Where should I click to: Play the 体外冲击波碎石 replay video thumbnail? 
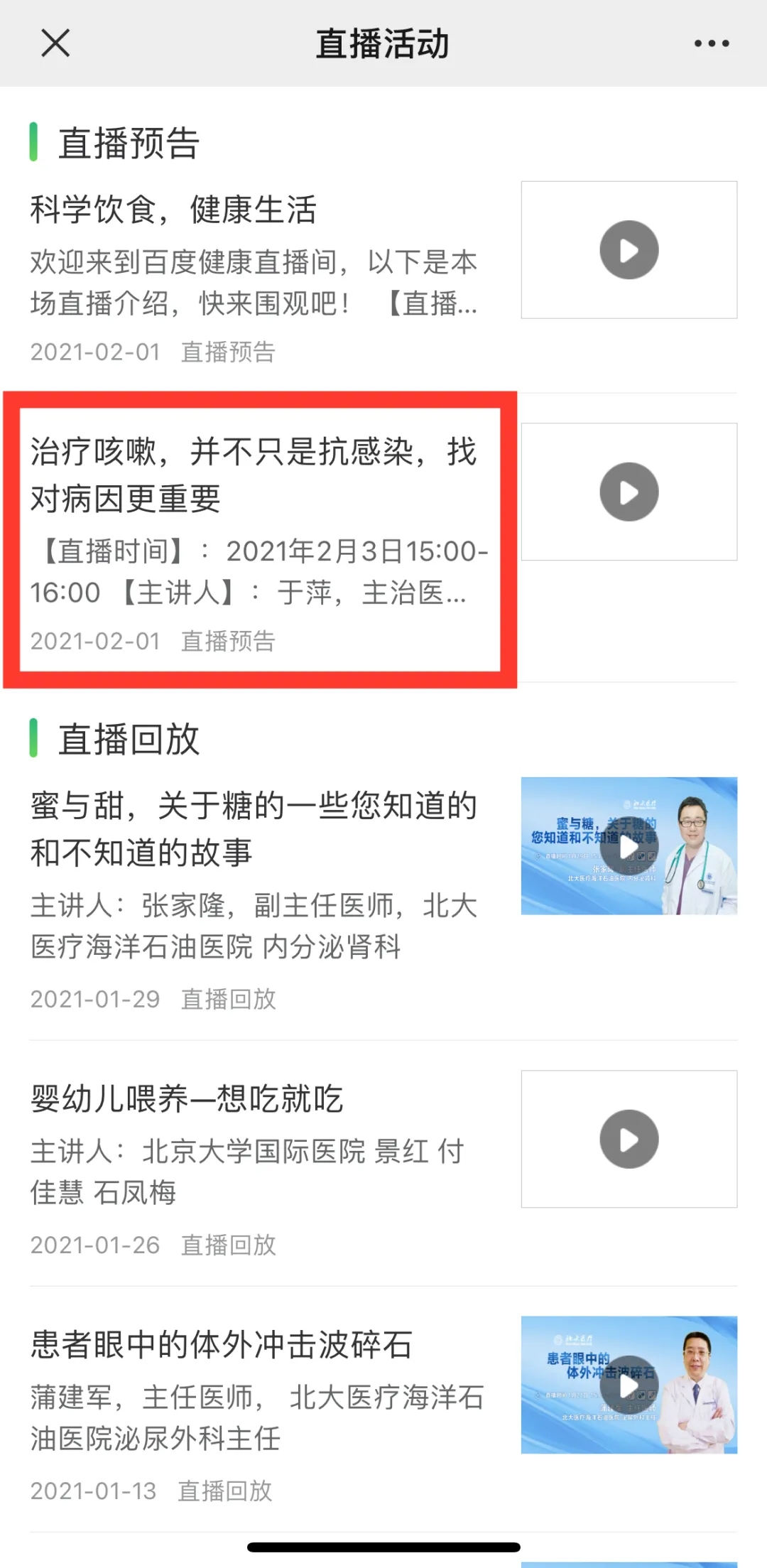(x=629, y=1385)
